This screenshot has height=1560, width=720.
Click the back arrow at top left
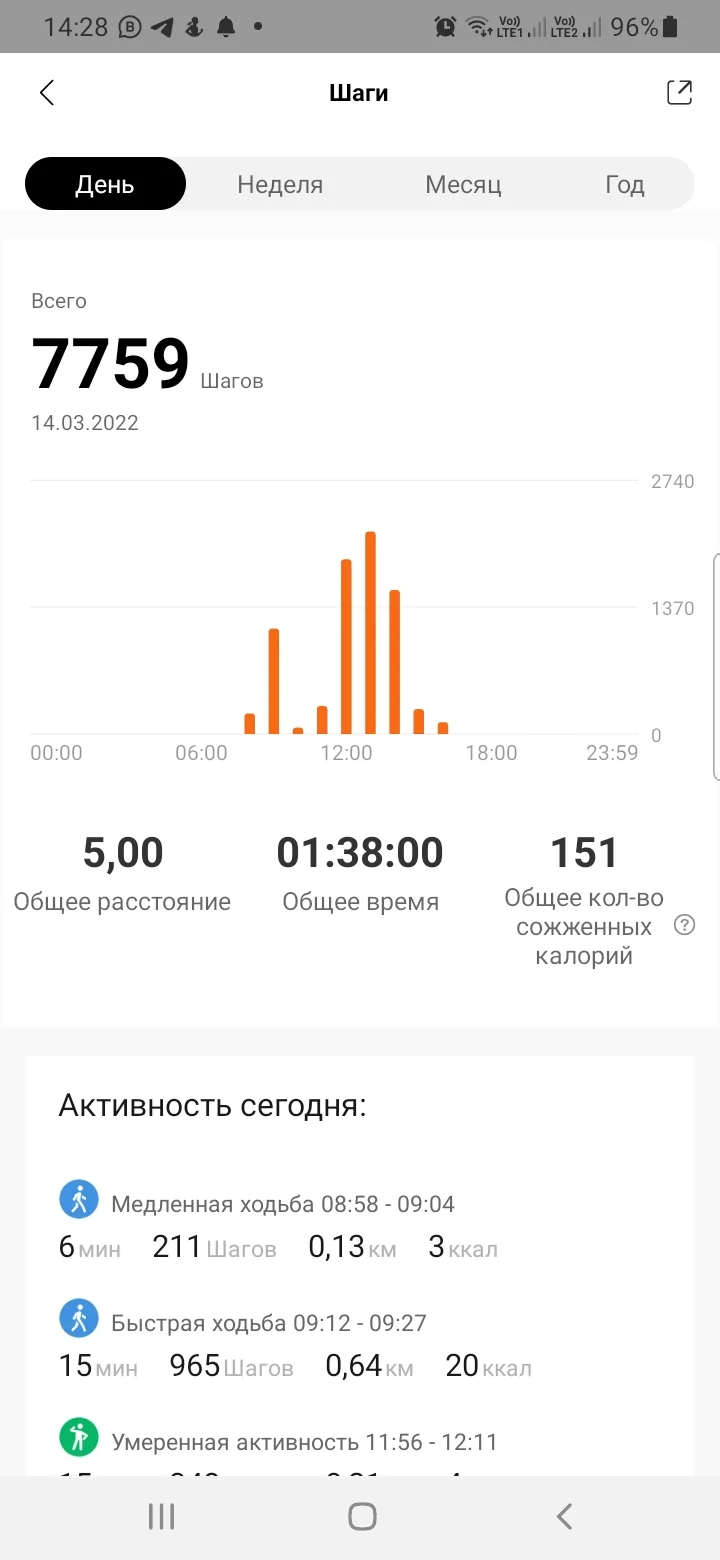pos(46,92)
